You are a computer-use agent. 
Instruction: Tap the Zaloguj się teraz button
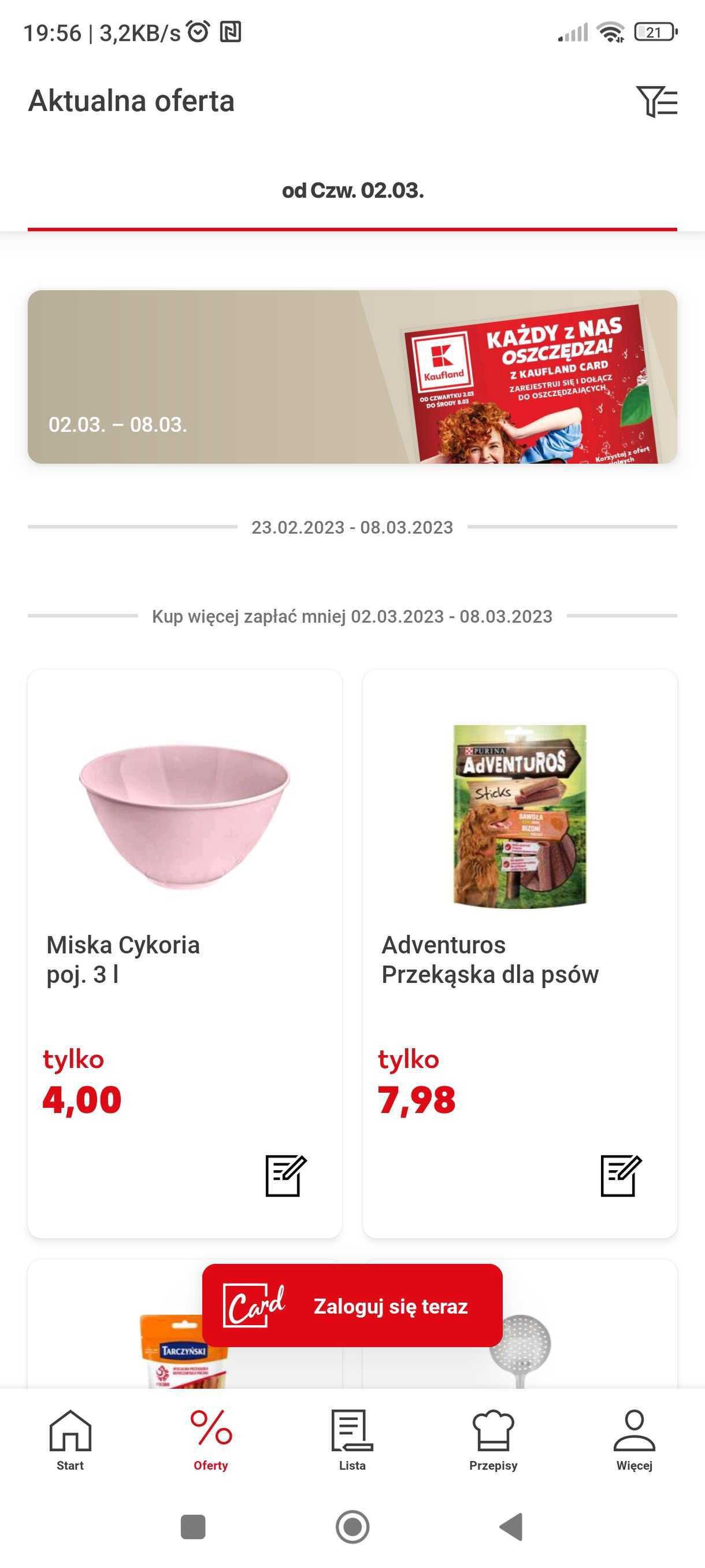pos(352,1306)
